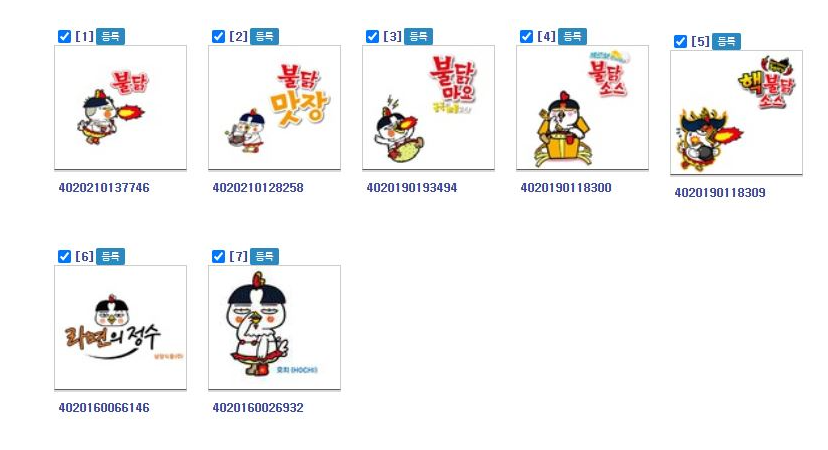Uncheck the checkbox for item [7]
The image size is (828, 450).
(x=218, y=257)
